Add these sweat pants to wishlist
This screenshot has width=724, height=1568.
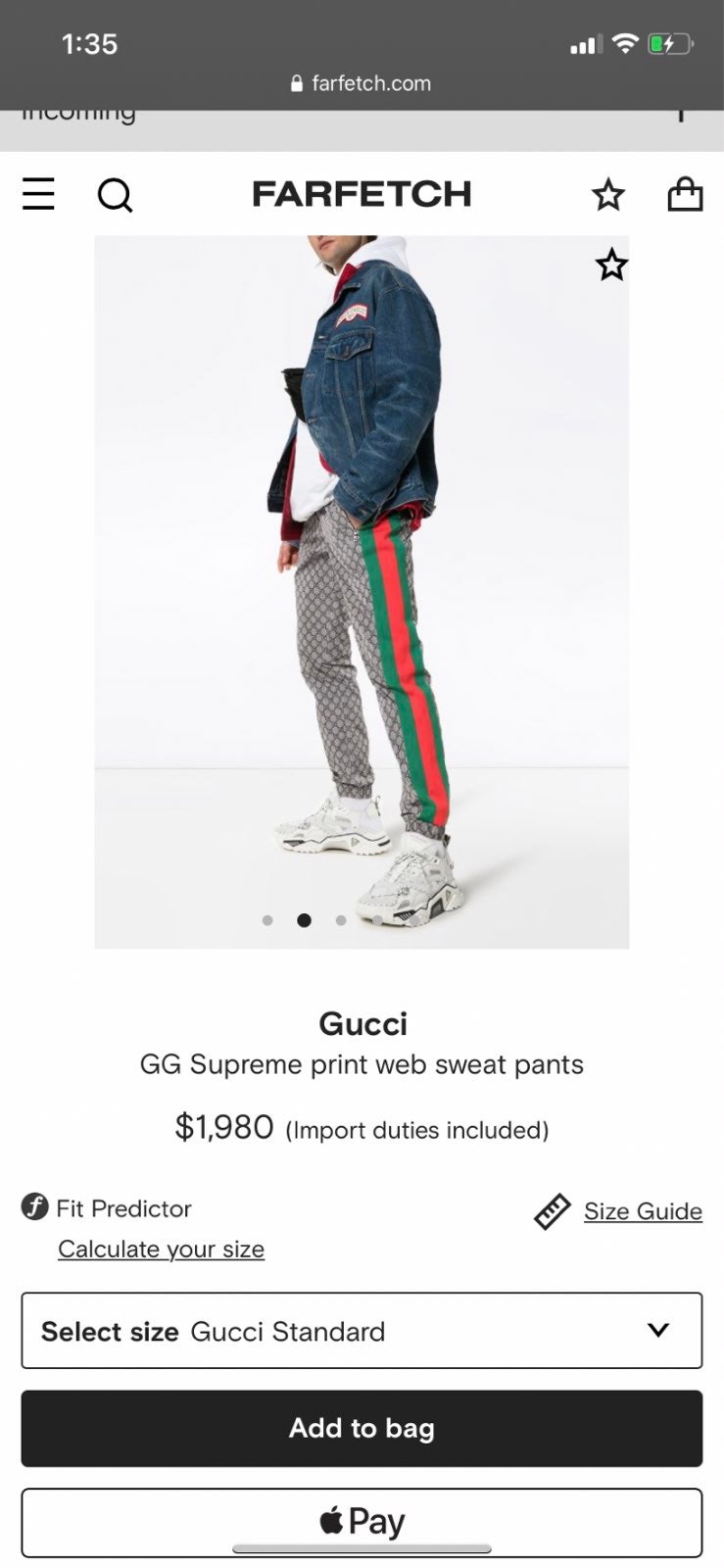[x=611, y=265]
